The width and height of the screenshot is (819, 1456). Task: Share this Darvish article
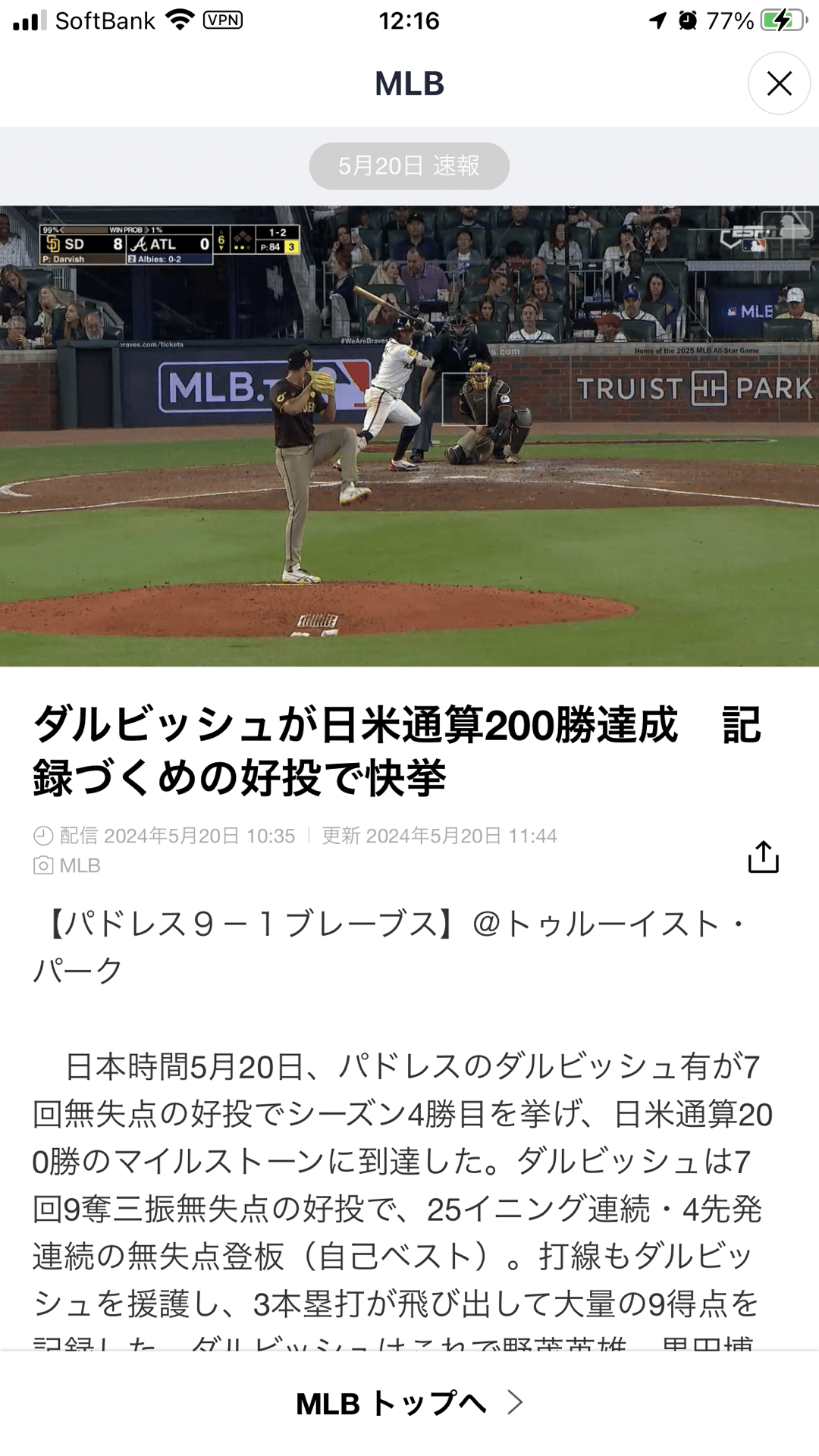(x=763, y=857)
